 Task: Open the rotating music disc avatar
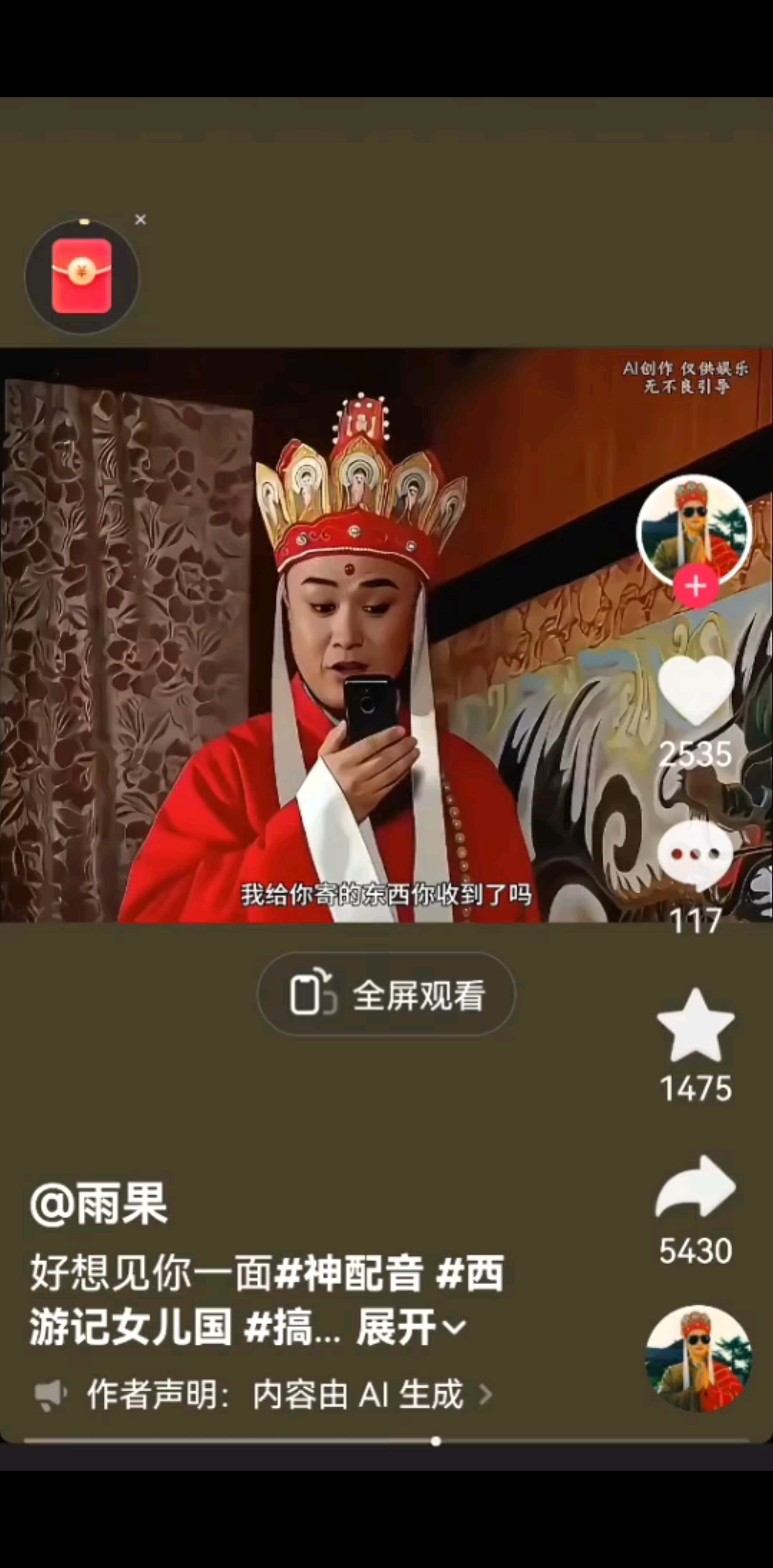pyautogui.click(x=698, y=1358)
